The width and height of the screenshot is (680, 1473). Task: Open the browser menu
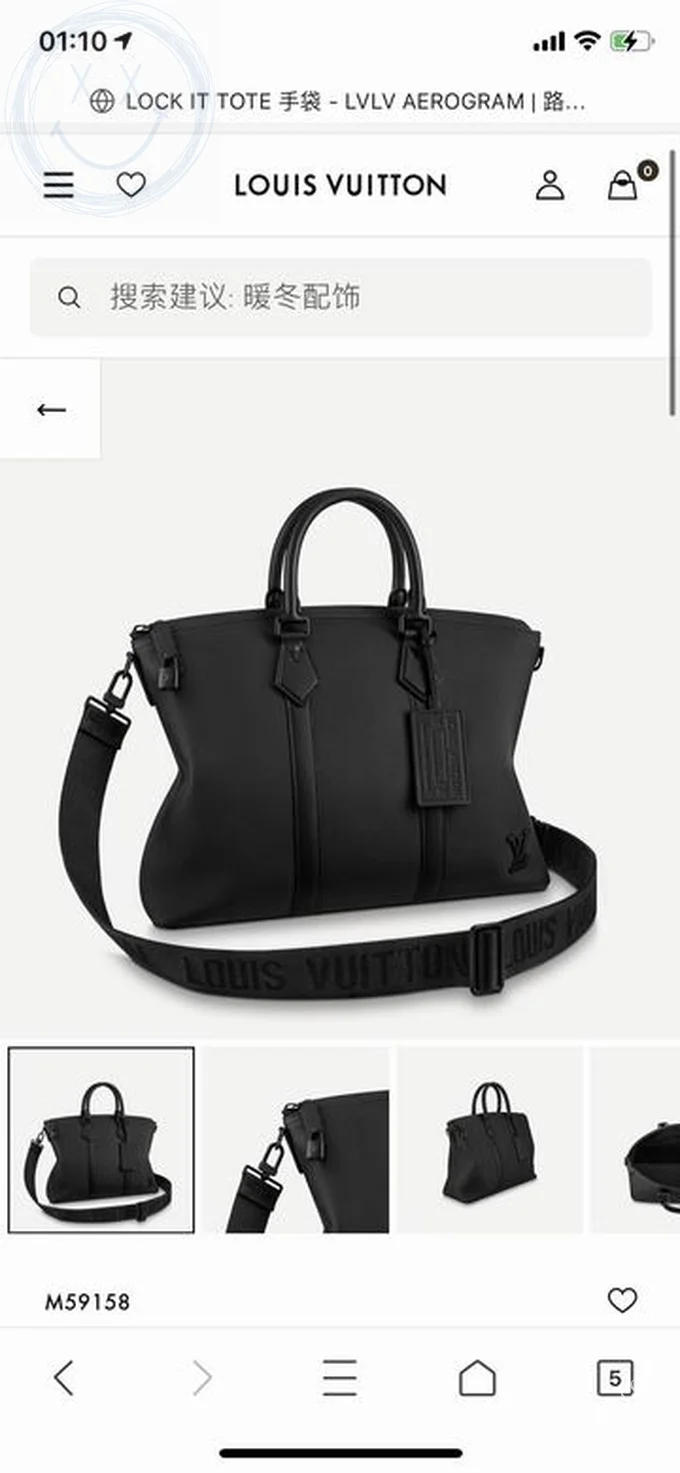(x=339, y=1378)
